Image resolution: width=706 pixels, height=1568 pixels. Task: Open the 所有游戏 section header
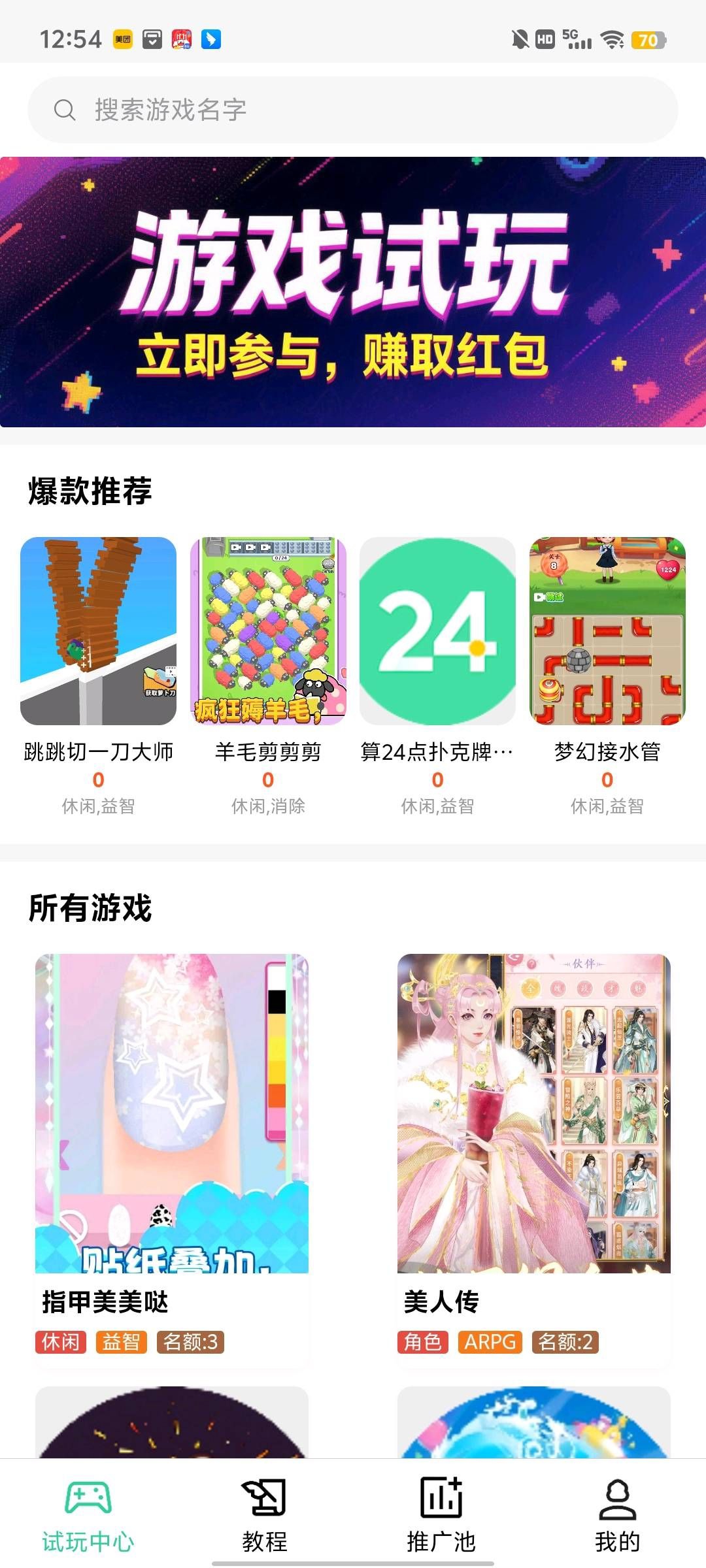90,906
